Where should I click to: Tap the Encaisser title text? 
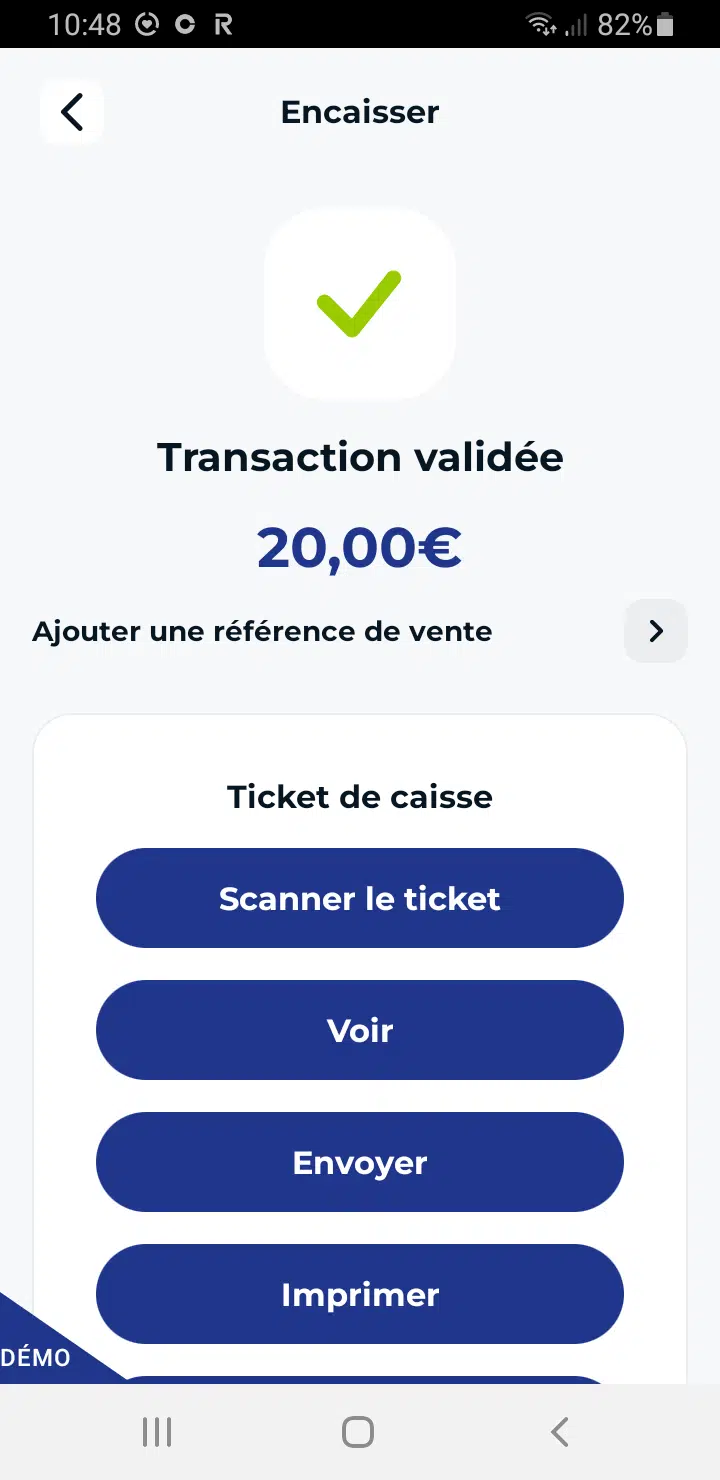359,111
